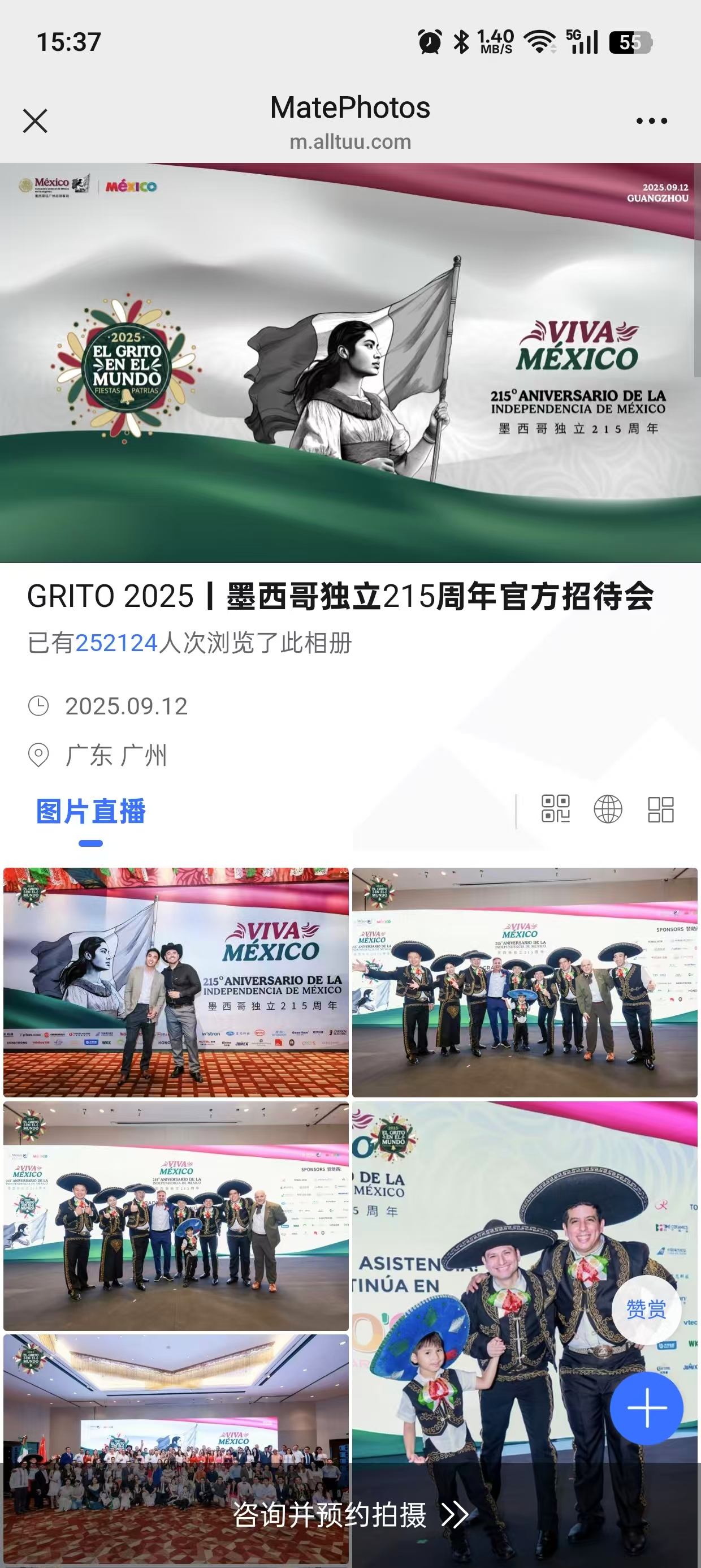Tap the blue plus floating button
Screen dimensions: 701x1568
(x=646, y=1408)
